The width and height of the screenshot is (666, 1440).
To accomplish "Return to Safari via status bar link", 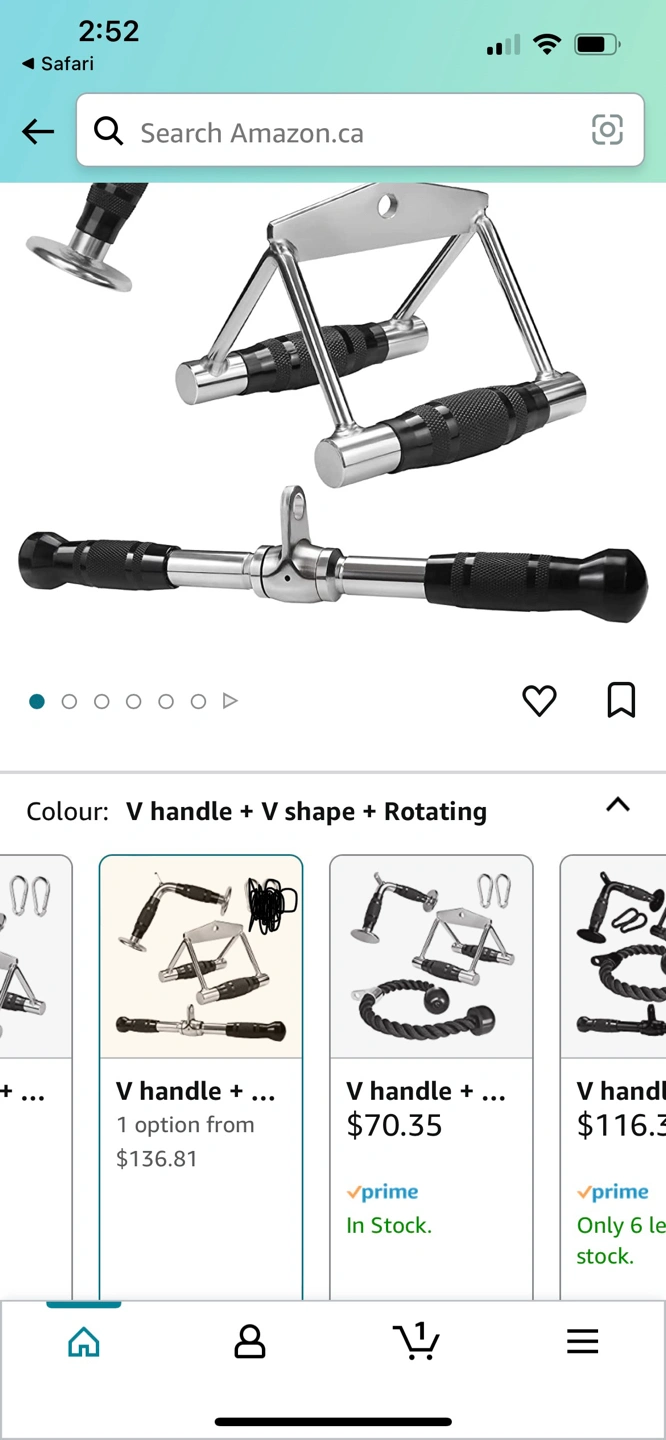I will [x=58, y=64].
